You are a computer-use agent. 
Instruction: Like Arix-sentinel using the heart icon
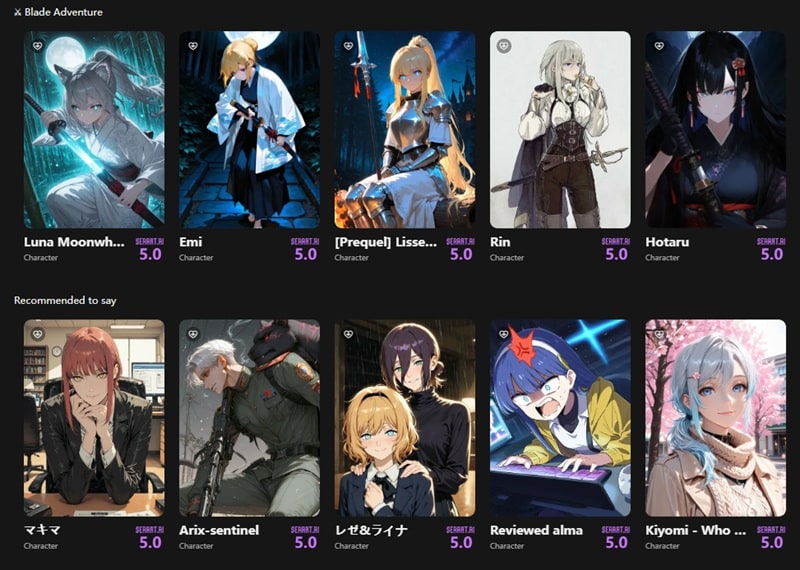click(x=192, y=334)
